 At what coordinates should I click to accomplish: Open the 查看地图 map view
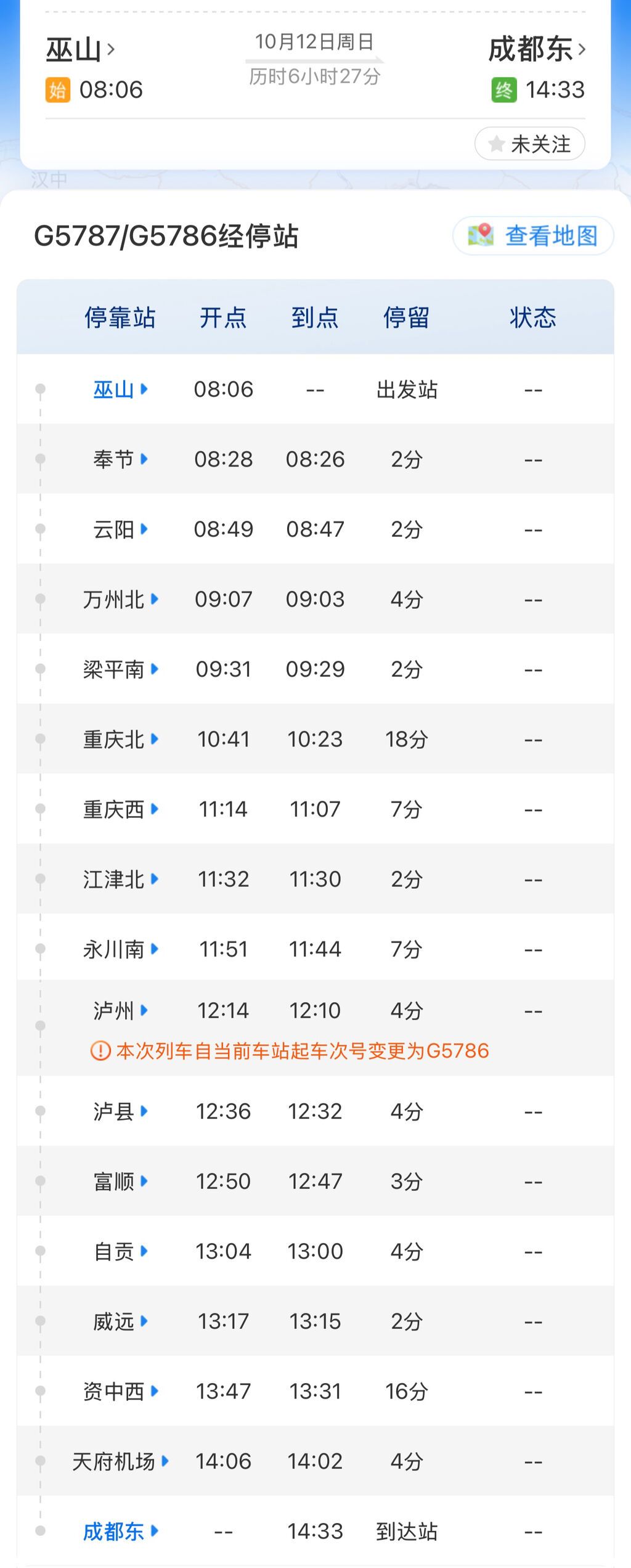[534, 235]
